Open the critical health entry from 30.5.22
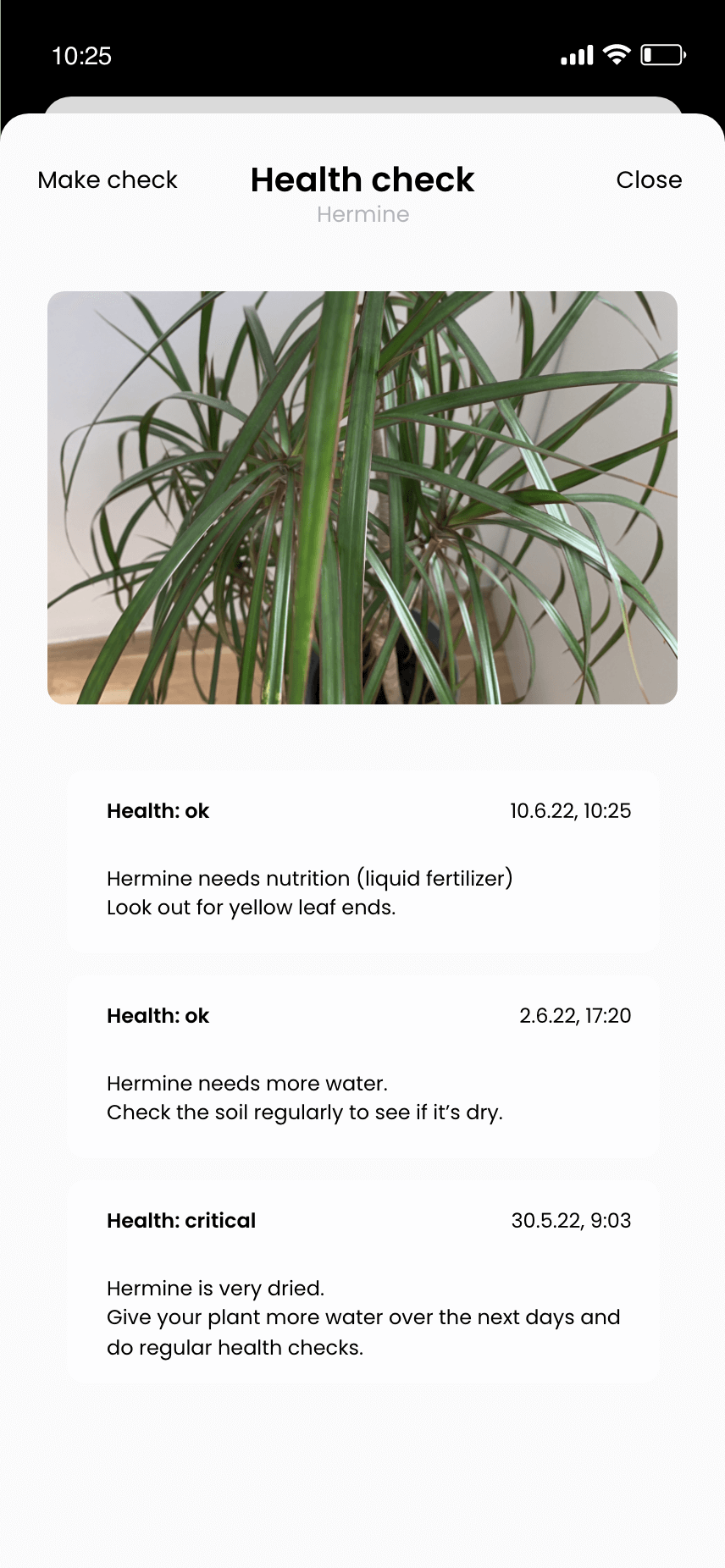The height and width of the screenshot is (1568, 725). click(362, 1281)
